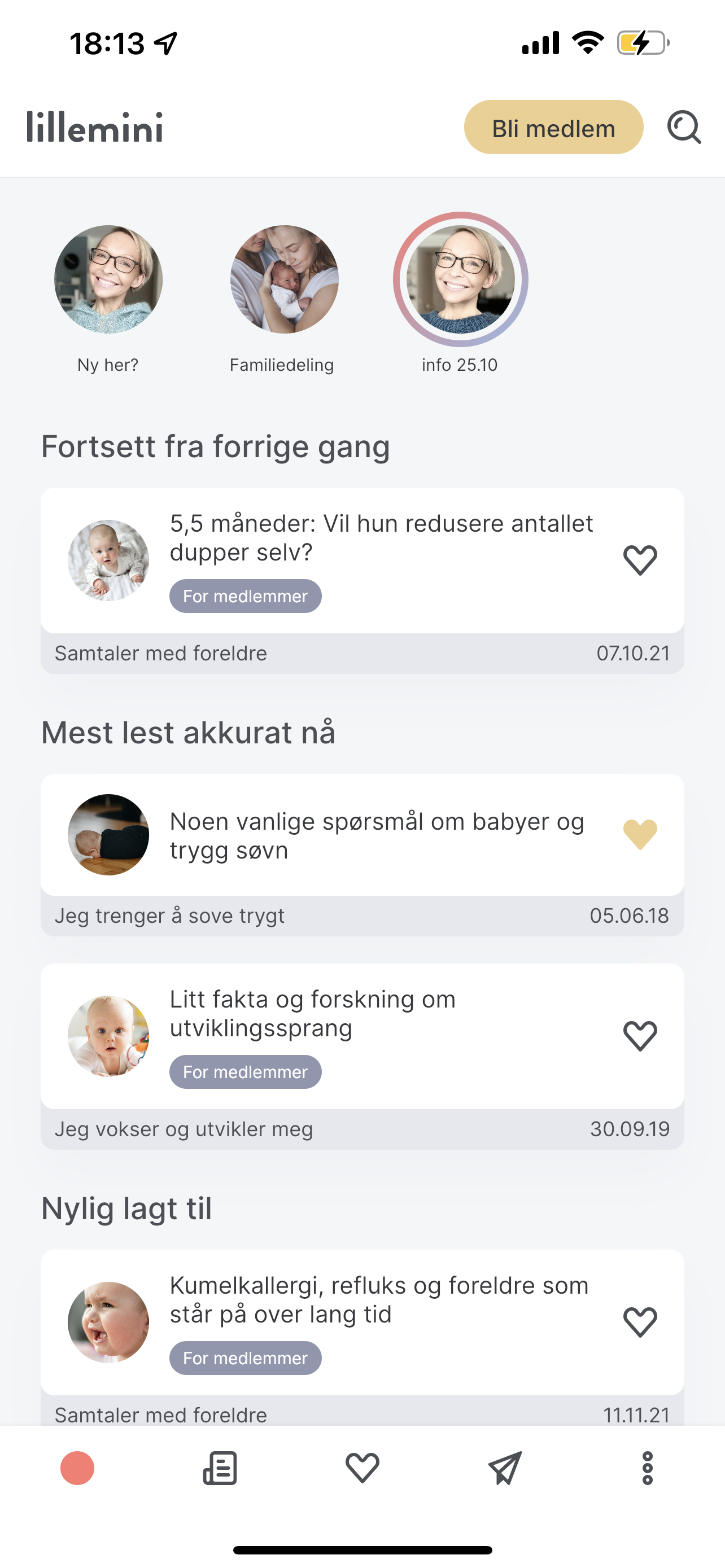The image size is (725, 1568).
Task: Unlike the trygg søvn article
Action: coord(640,834)
